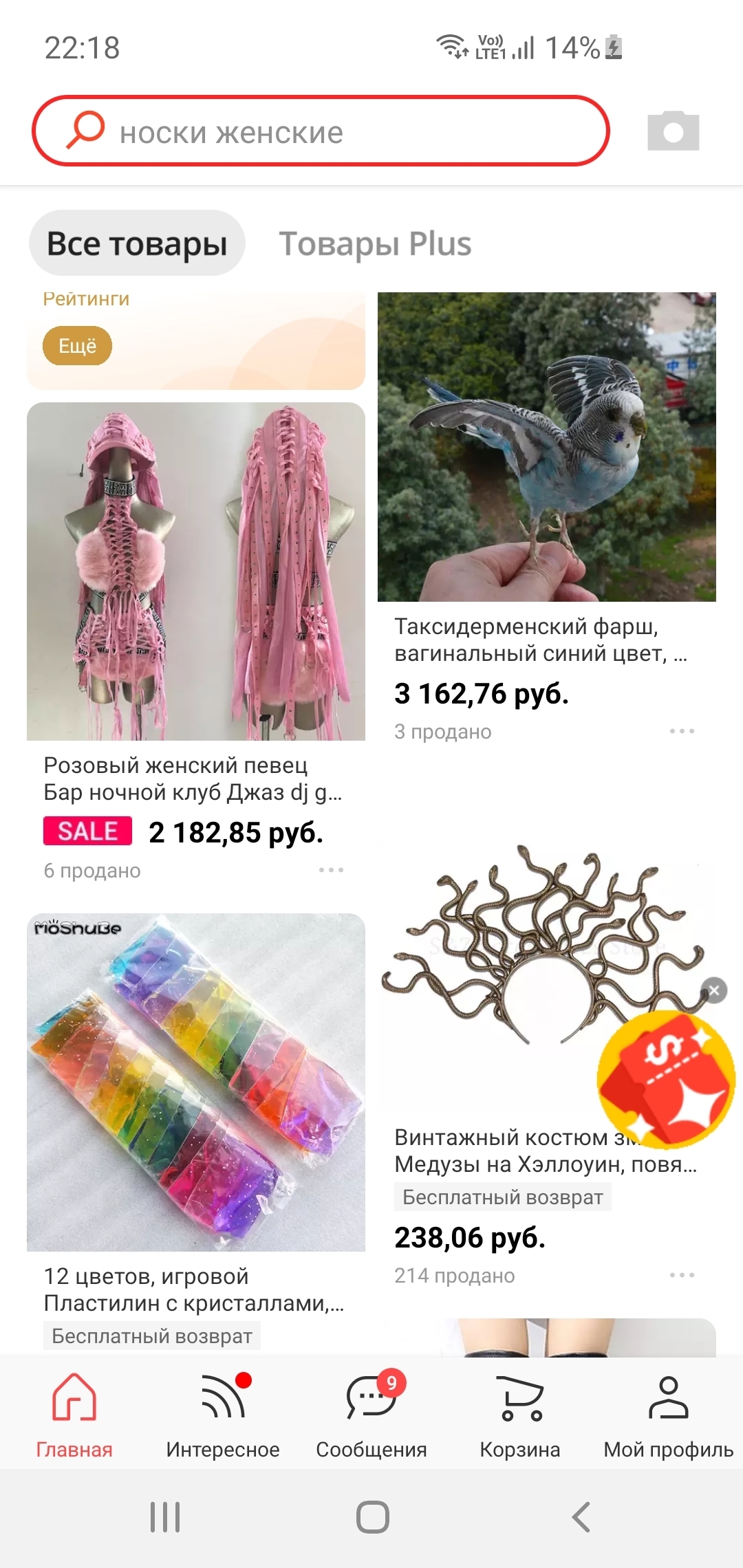Open more options for the 238,06 руб. item
Viewport: 743px width, 1568px height.
682,1275
